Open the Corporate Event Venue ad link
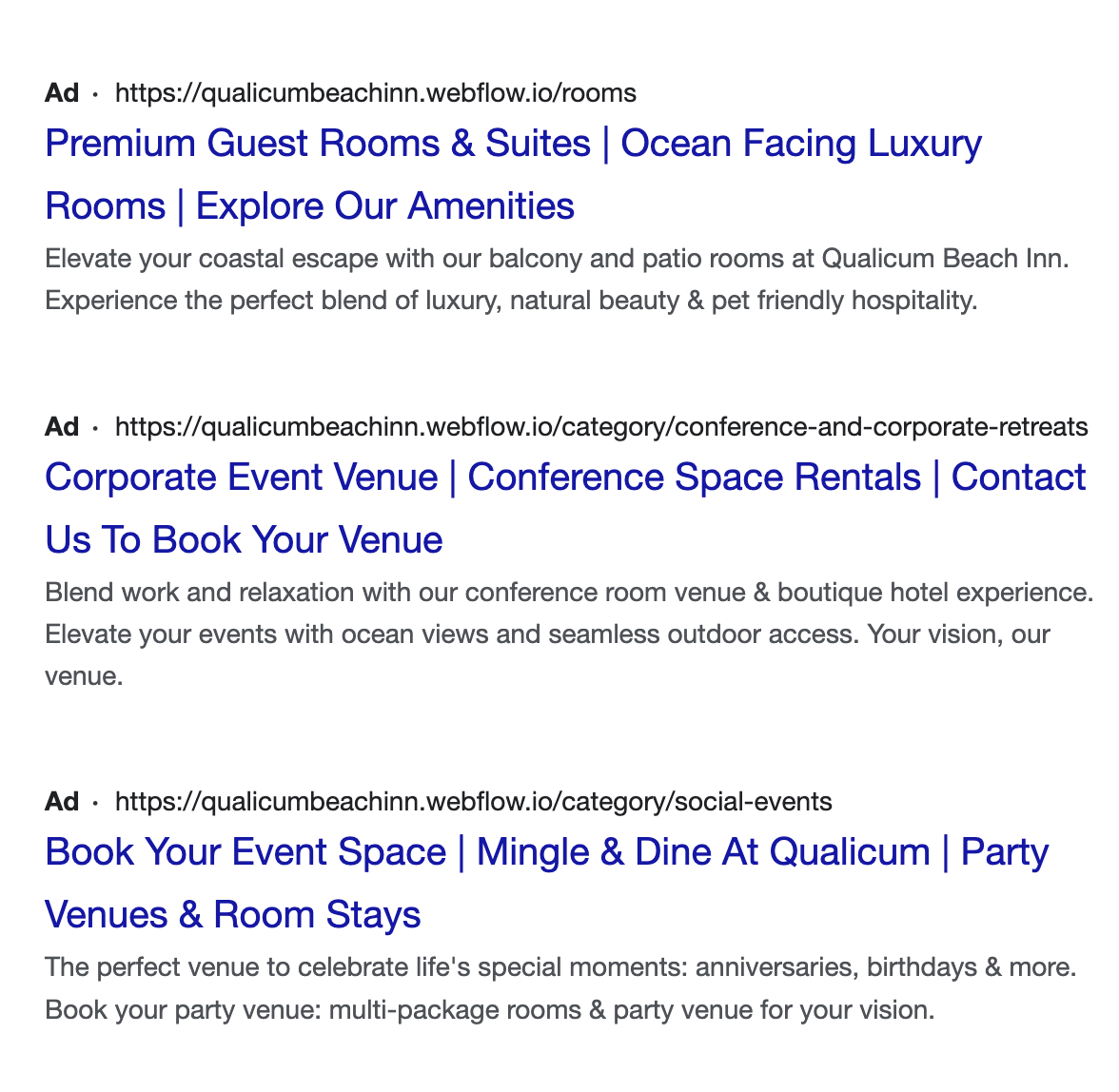Viewport: 1119px width, 1092px height. tap(564, 478)
